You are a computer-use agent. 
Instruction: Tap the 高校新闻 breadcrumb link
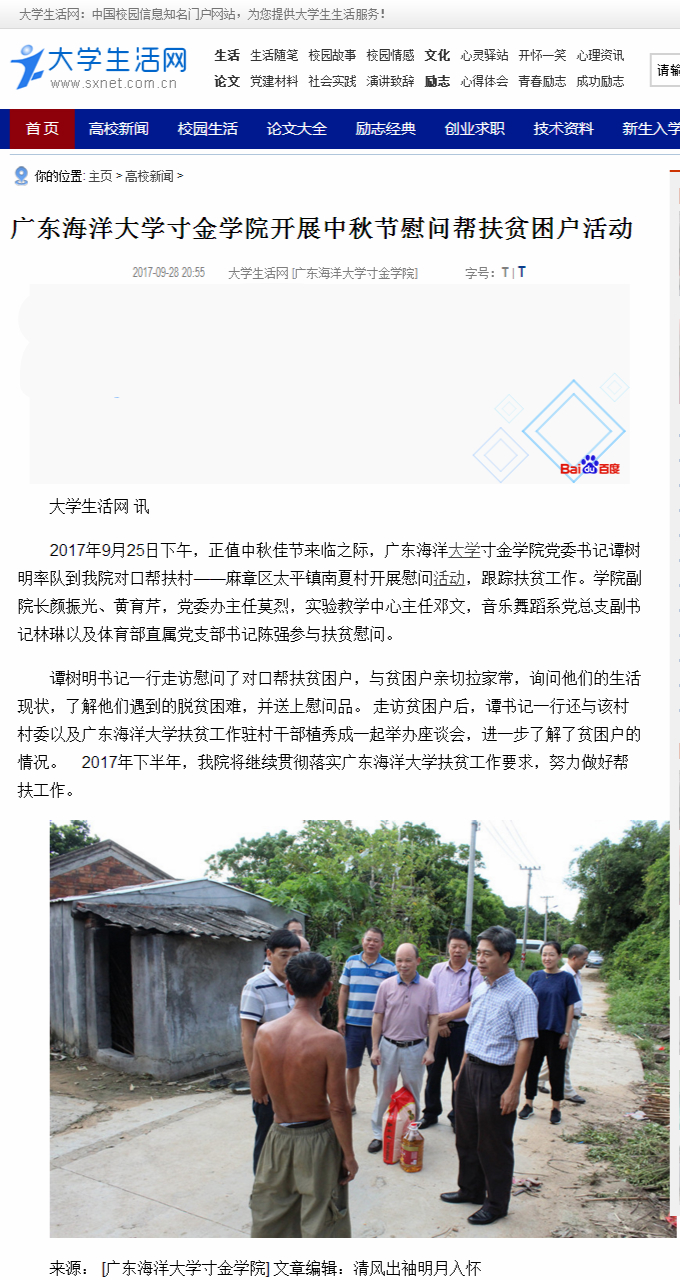[x=149, y=177]
